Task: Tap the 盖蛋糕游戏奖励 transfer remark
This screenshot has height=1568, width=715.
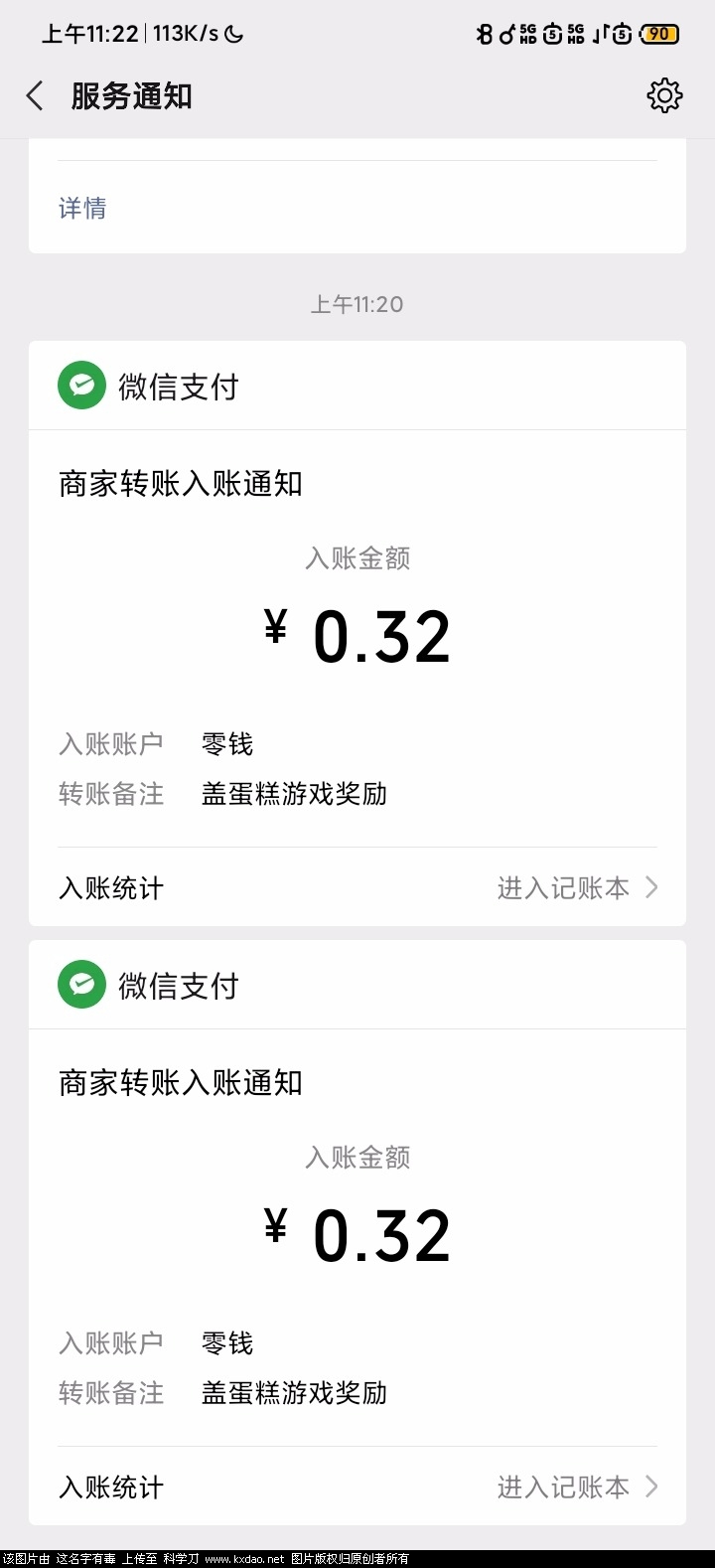Action: (293, 794)
